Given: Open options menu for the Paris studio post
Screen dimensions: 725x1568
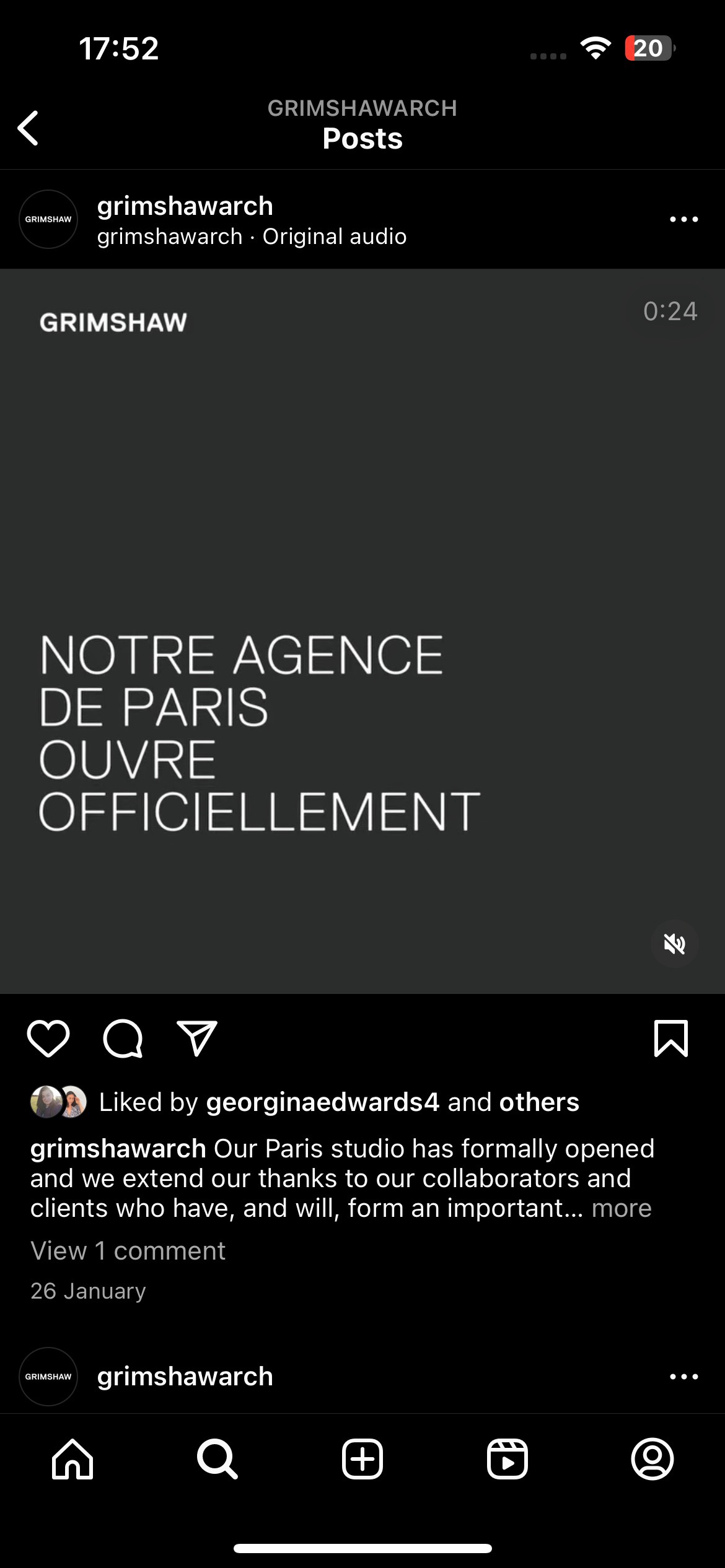Looking at the screenshot, I should pos(683,219).
